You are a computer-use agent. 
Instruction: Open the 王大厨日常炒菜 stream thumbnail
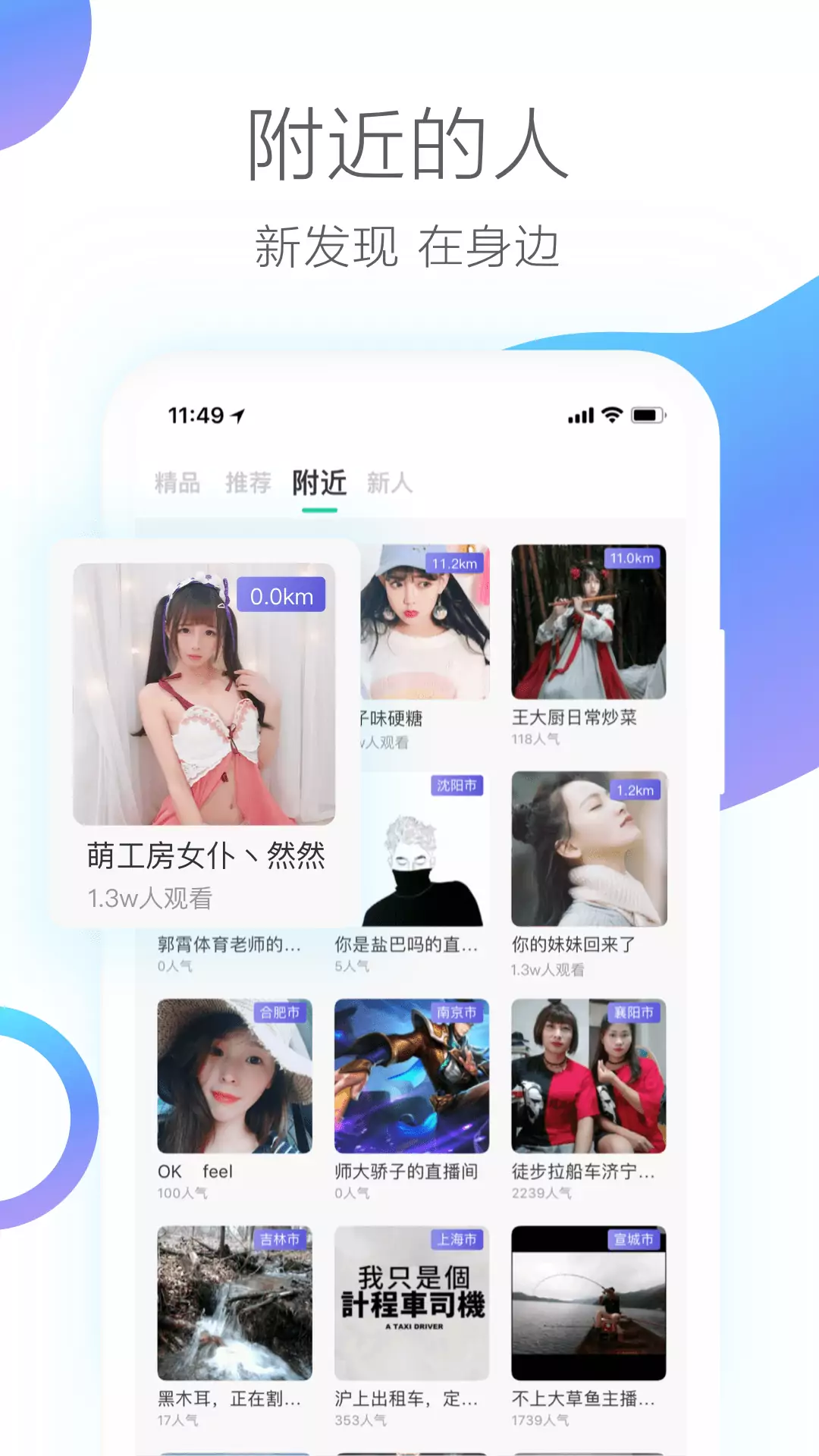click(588, 623)
